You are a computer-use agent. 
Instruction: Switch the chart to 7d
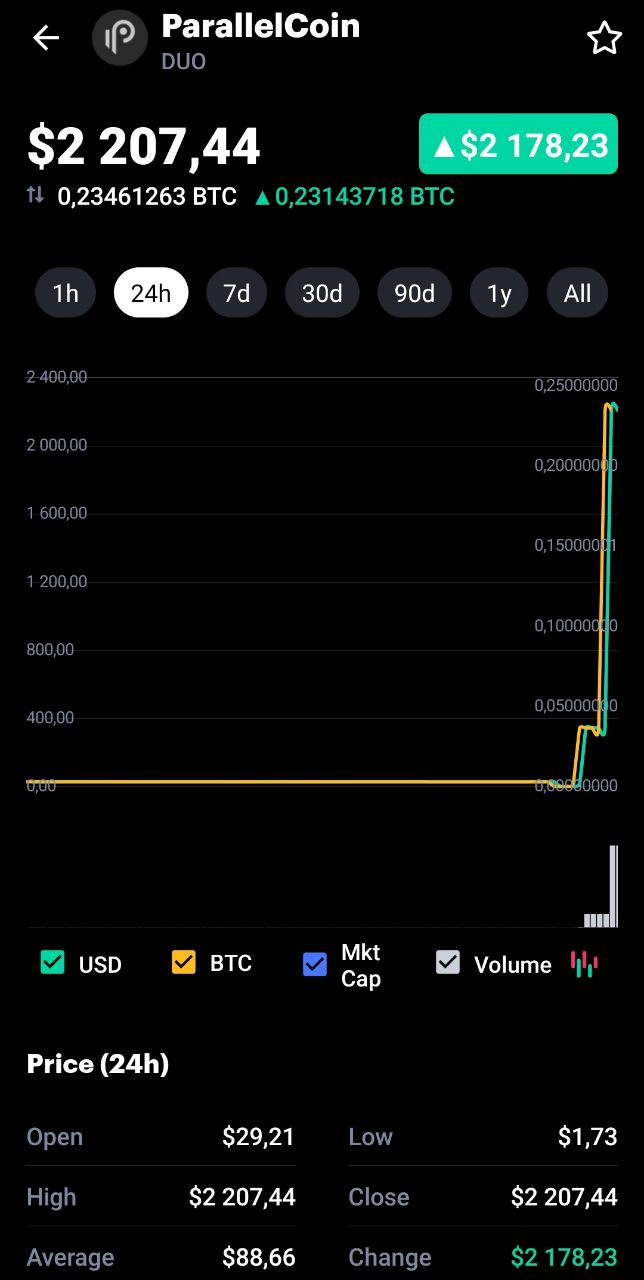pos(237,293)
